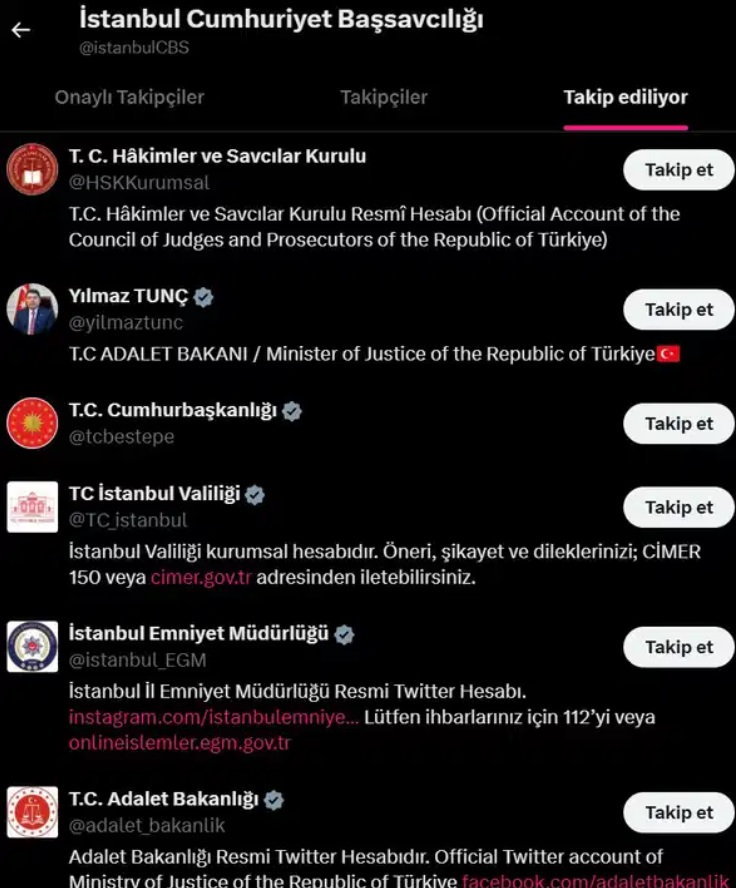Screen dimensions: 736x888
Task: Follow T.C. Cumhurbaşkanlığı account
Action: click(678, 424)
